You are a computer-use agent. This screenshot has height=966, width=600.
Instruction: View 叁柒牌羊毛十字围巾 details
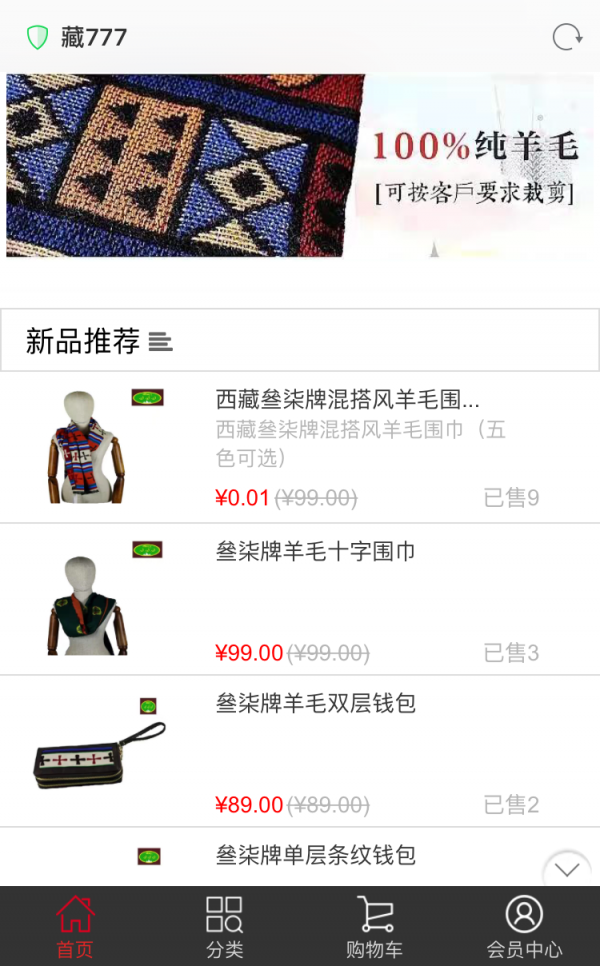click(x=315, y=552)
